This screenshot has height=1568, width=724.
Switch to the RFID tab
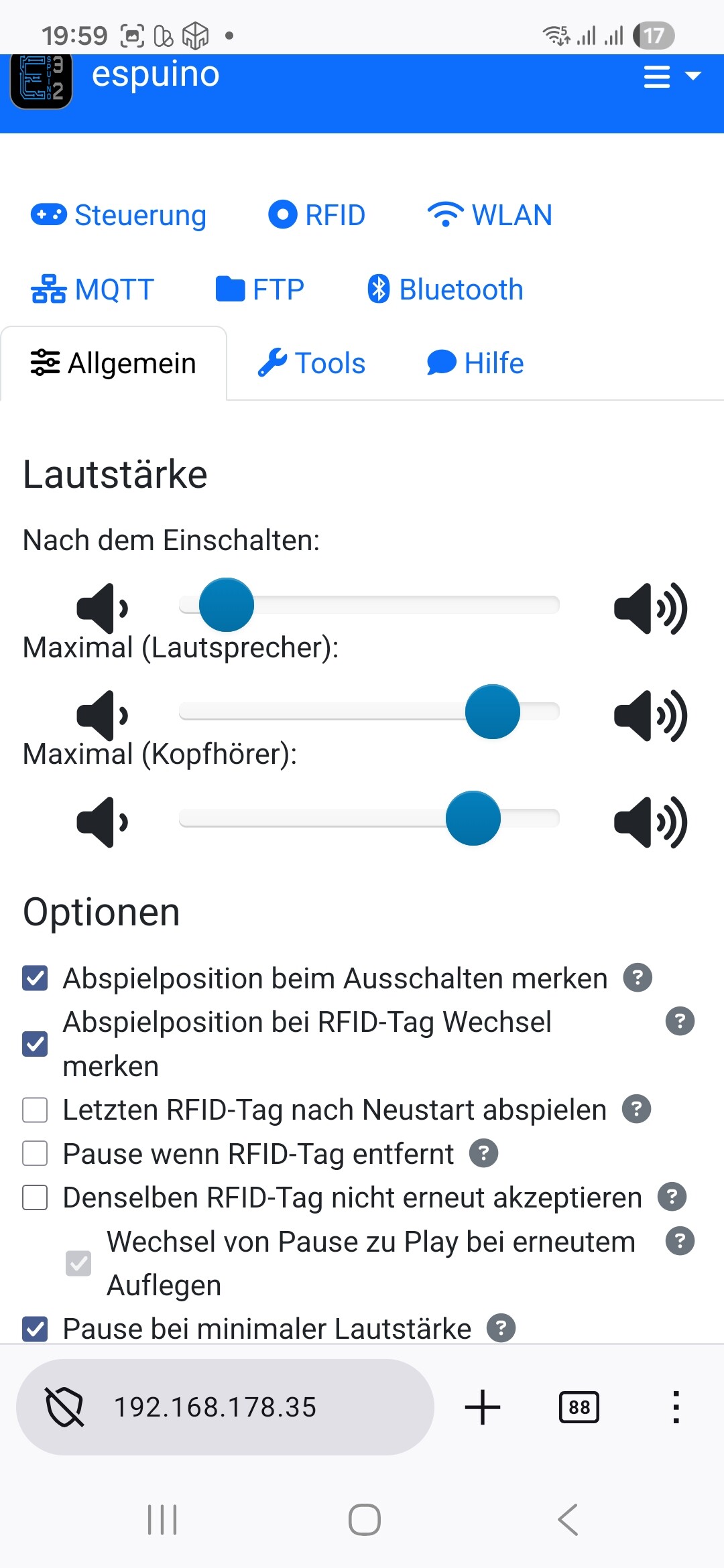(316, 215)
